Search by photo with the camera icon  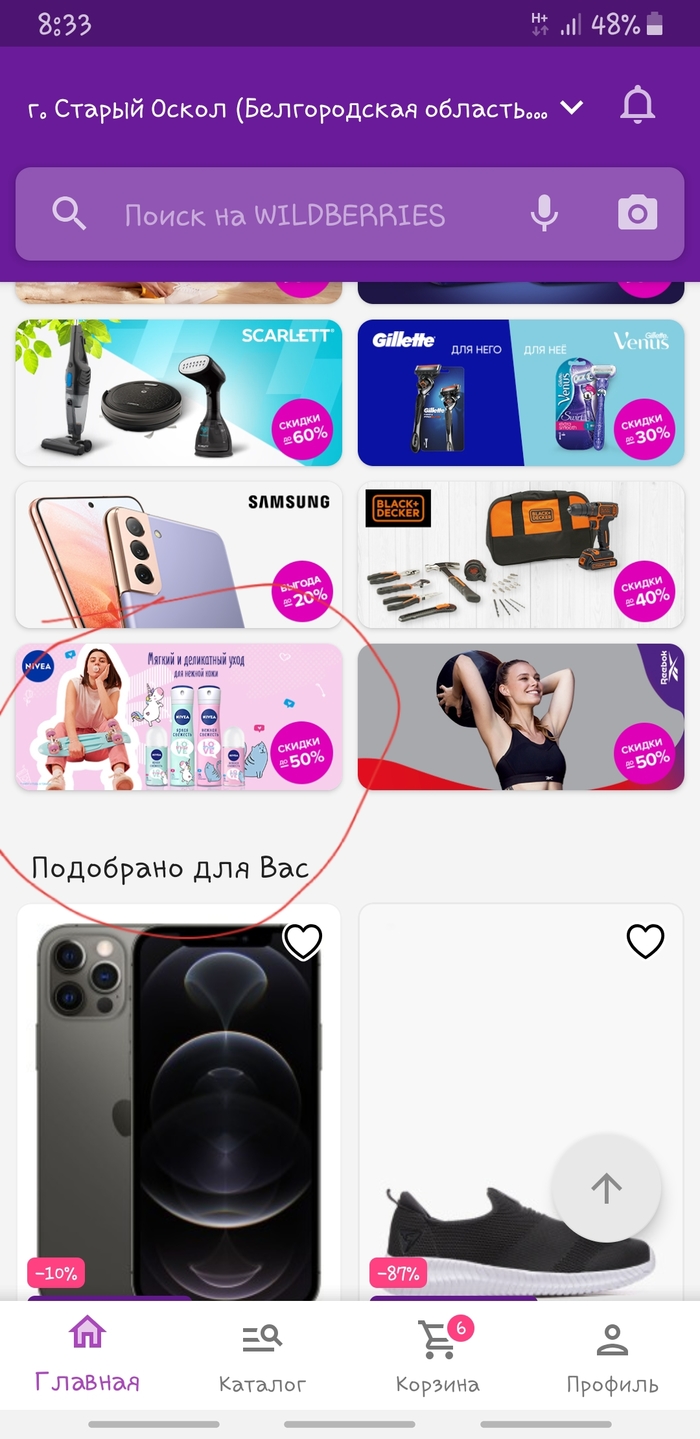pyautogui.click(x=637, y=213)
